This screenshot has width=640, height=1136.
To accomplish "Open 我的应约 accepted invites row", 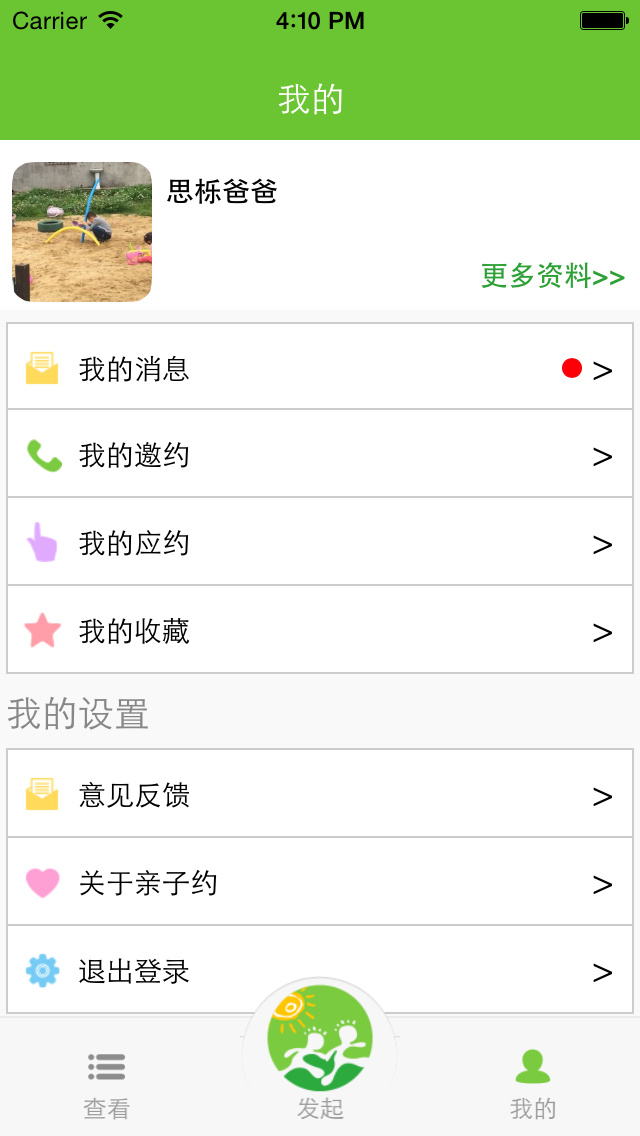I will click(320, 544).
